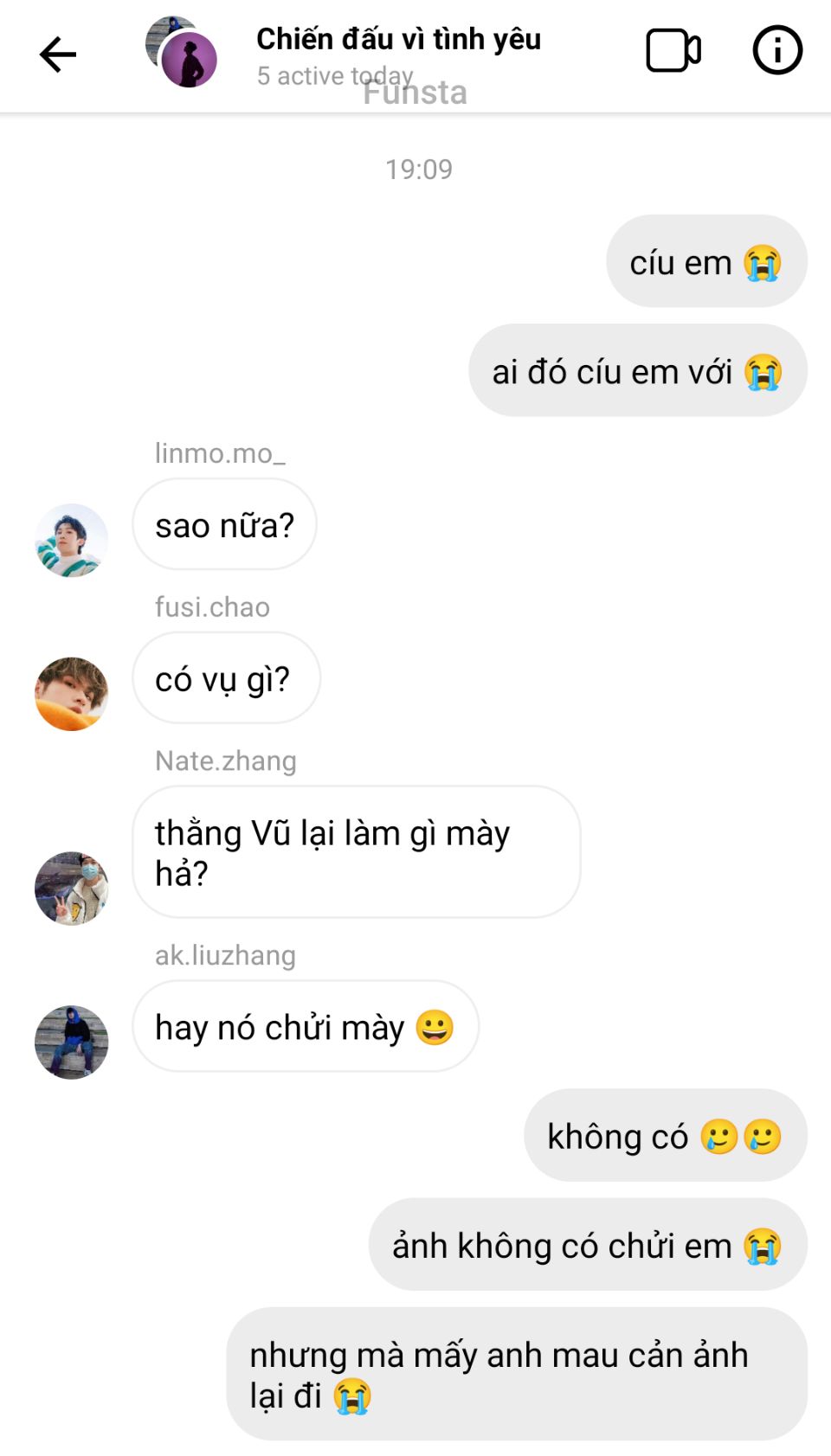Go back using the back arrow

pyautogui.click(x=58, y=55)
